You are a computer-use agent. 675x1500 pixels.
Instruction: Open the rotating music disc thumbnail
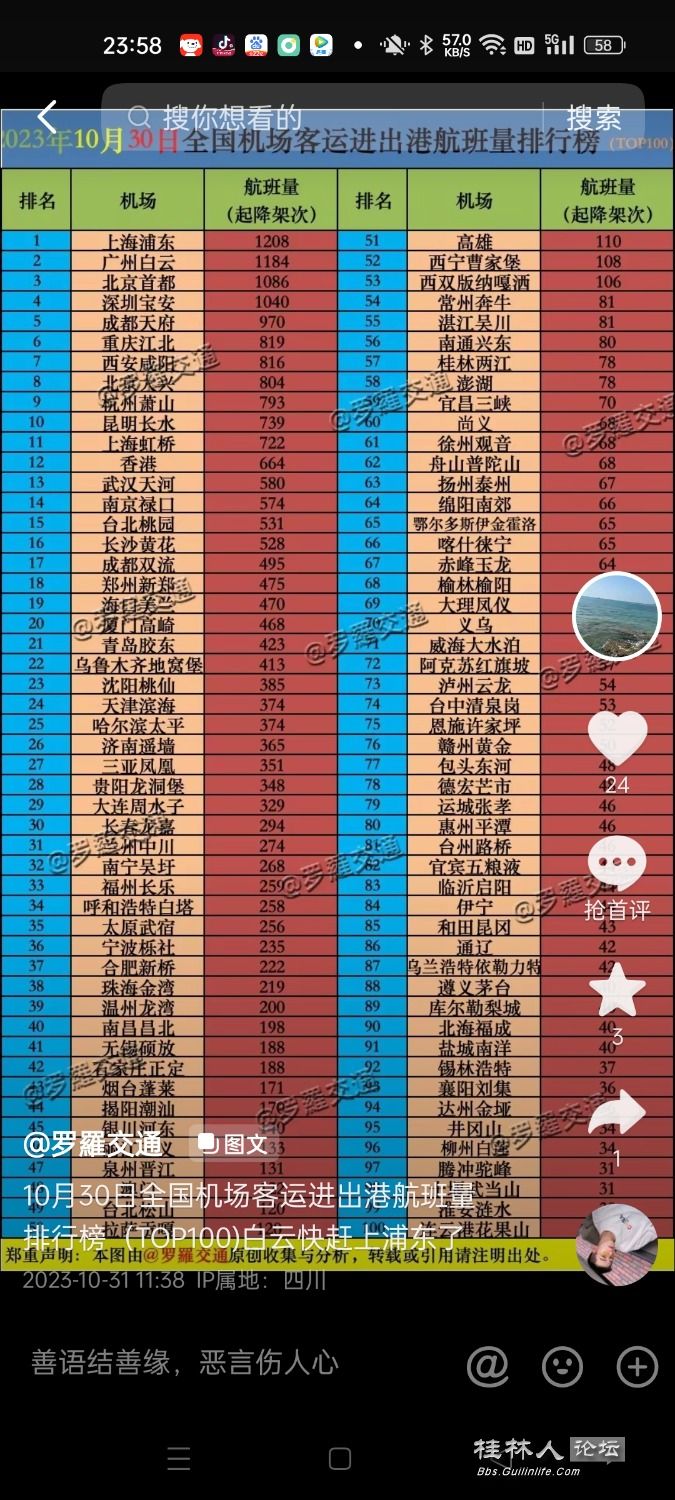617,1243
